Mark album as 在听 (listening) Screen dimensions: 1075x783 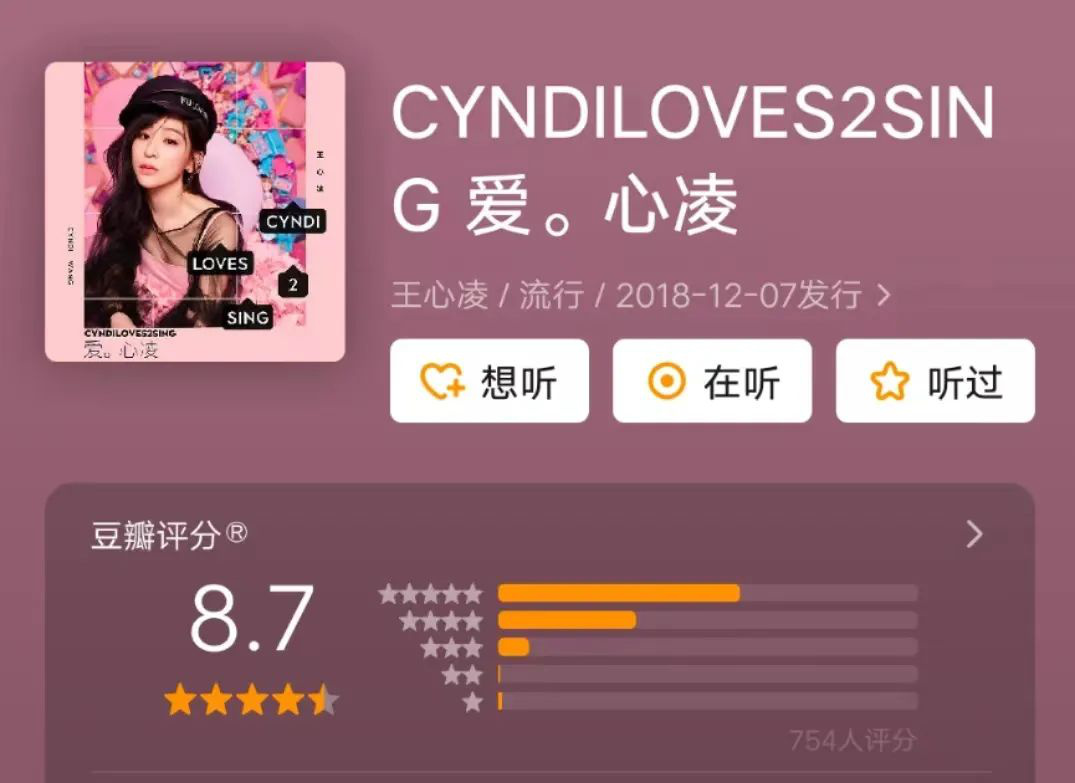tap(712, 381)
